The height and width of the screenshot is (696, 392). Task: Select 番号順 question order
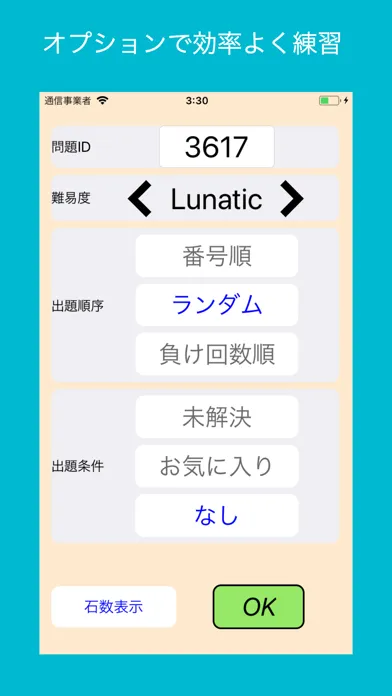[217, 256]
